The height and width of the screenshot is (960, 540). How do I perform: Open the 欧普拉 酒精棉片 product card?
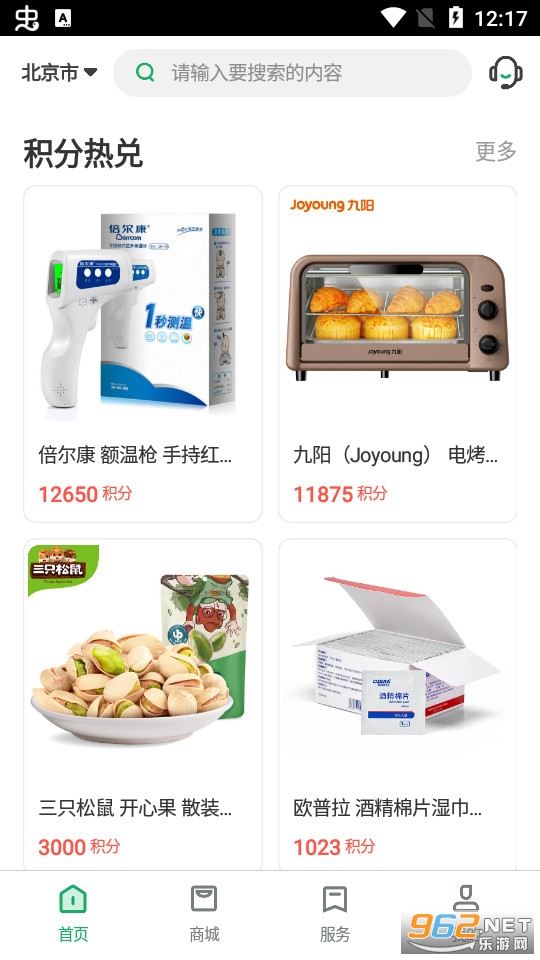click(x=397, y=704)
